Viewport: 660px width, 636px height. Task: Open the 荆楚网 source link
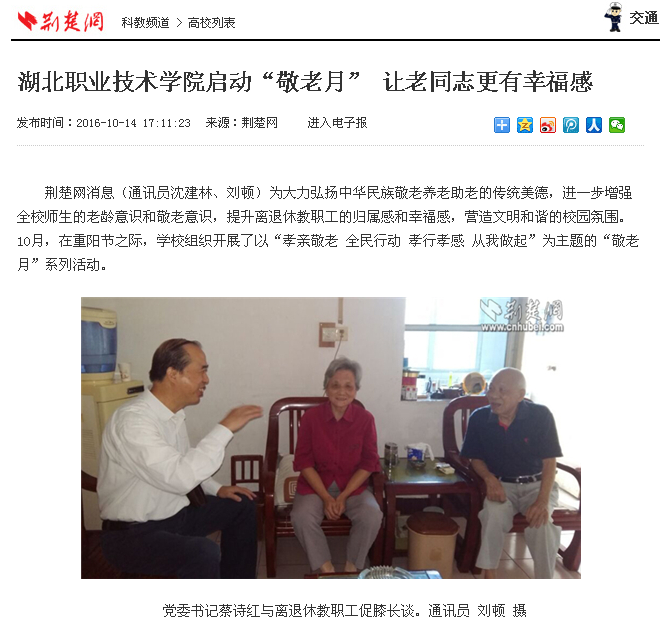coord(259,123)
